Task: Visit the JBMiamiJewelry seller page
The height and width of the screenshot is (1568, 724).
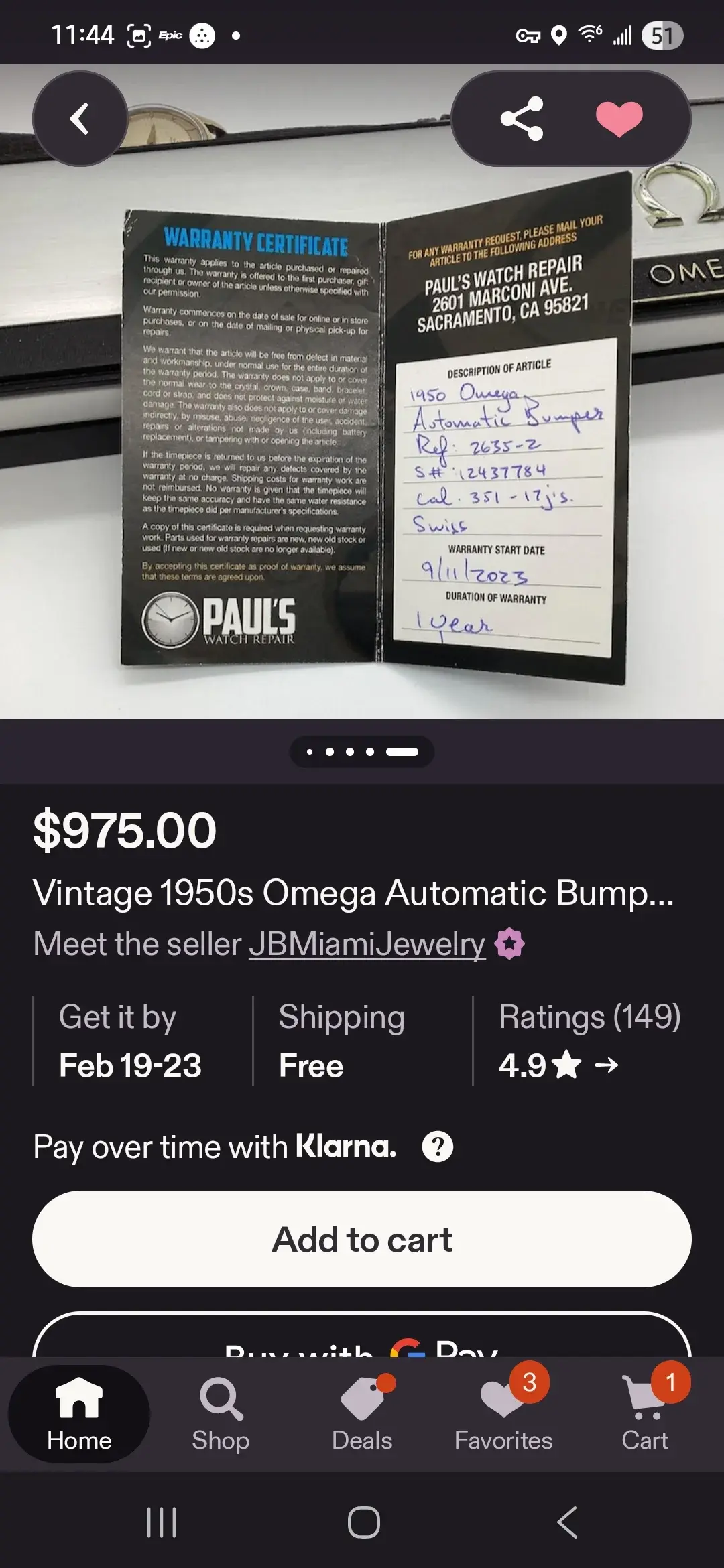Action: coord(366,944)
